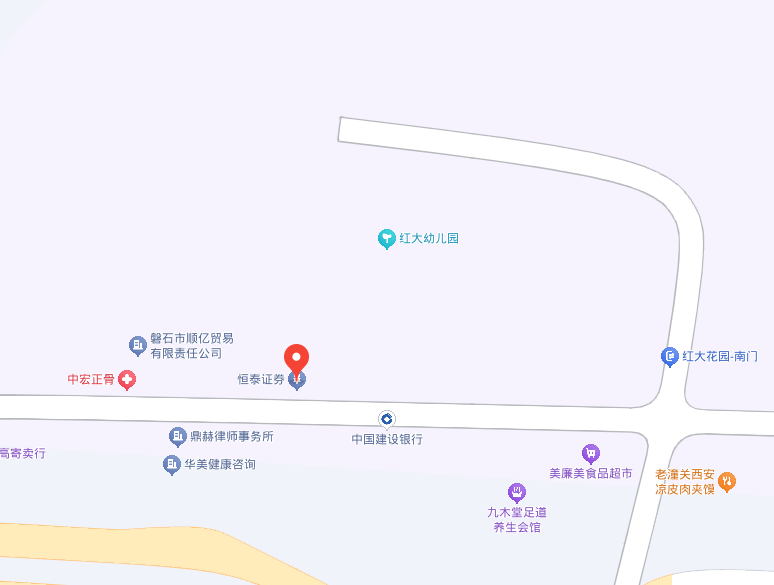Select 美廉美食品超市 shop marker
The image size is (774, 585).
point(590,454)
